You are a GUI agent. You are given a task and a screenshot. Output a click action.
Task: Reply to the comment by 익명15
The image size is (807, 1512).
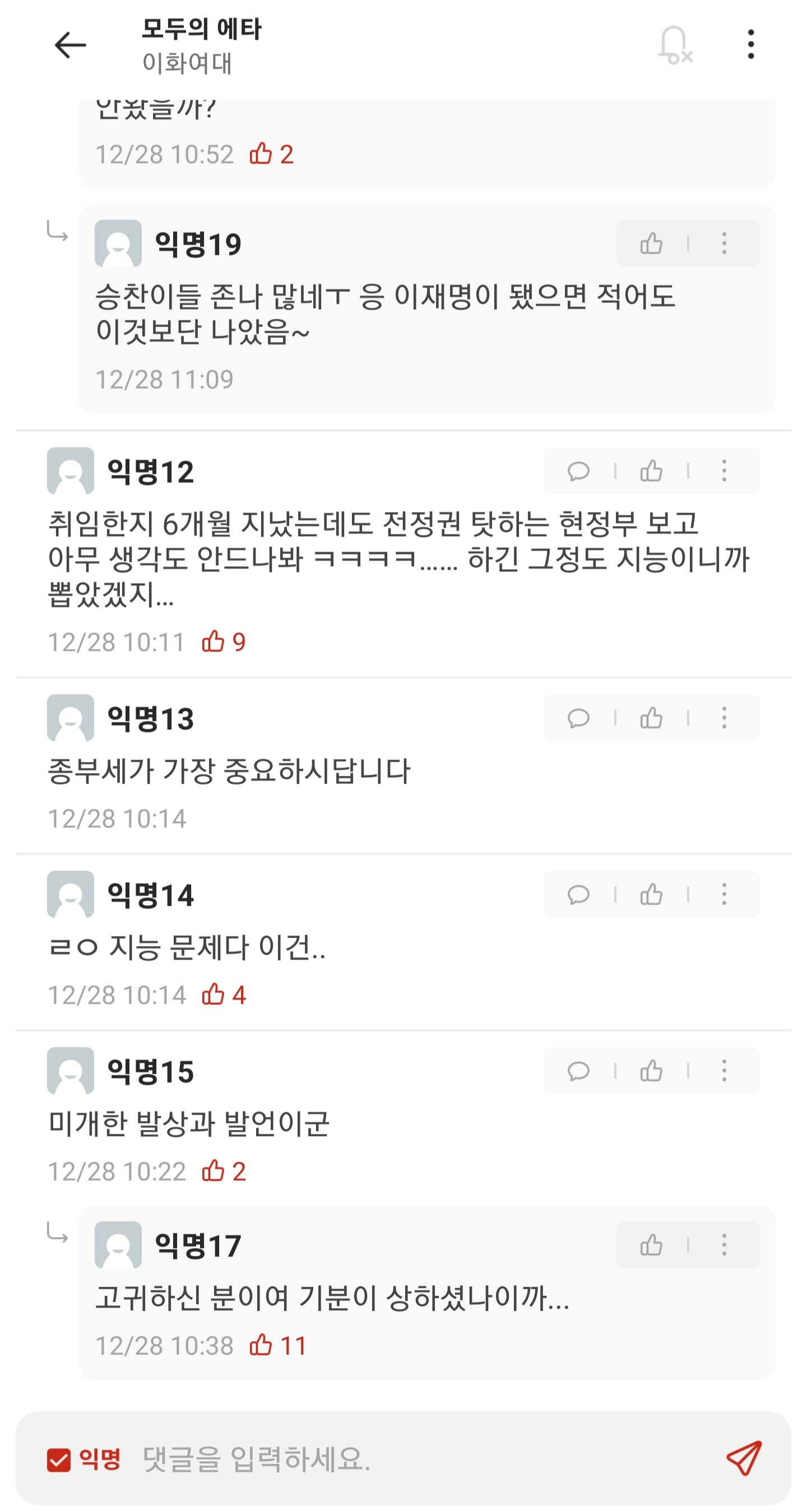pyautogui.click(x=578, y=1072)
